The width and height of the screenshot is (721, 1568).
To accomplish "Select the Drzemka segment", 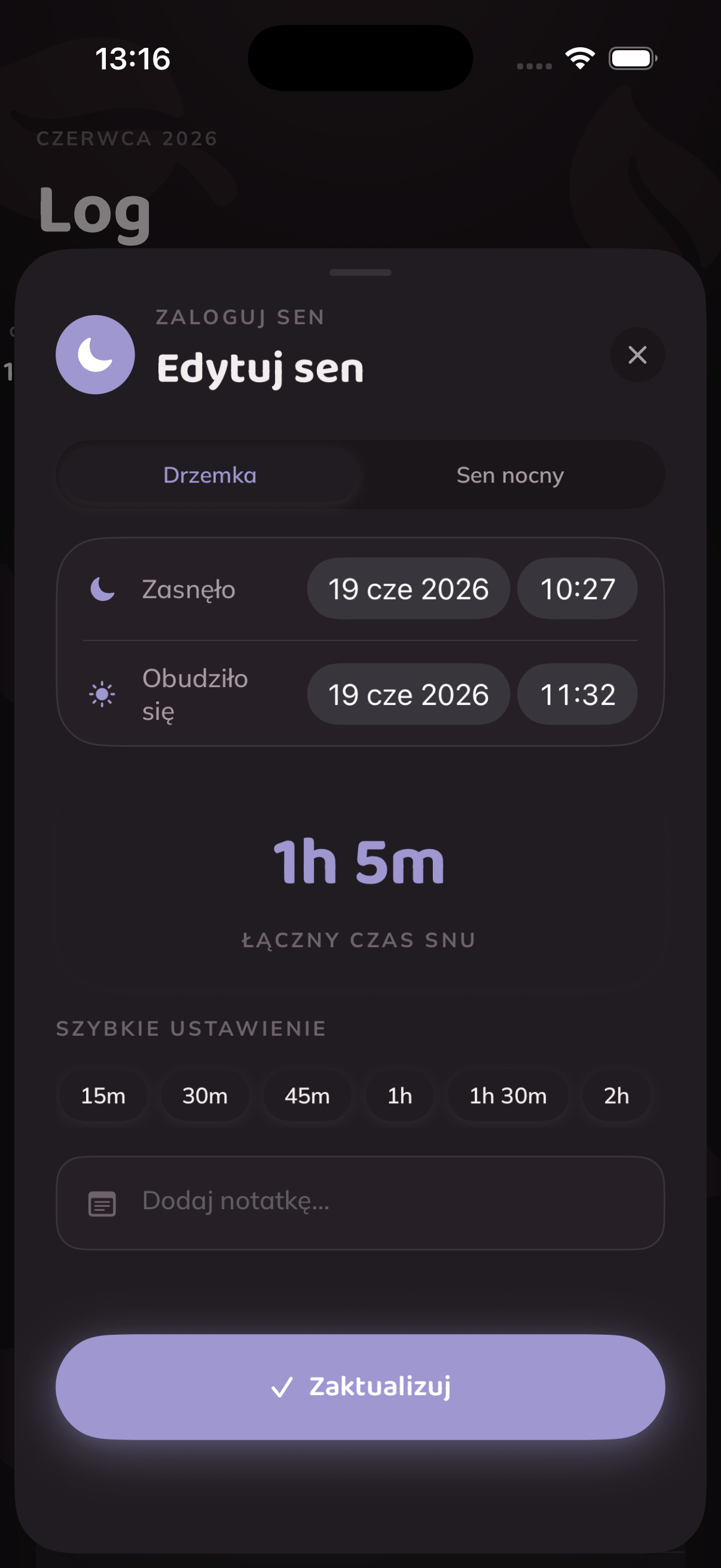I will tap(210, 475).
